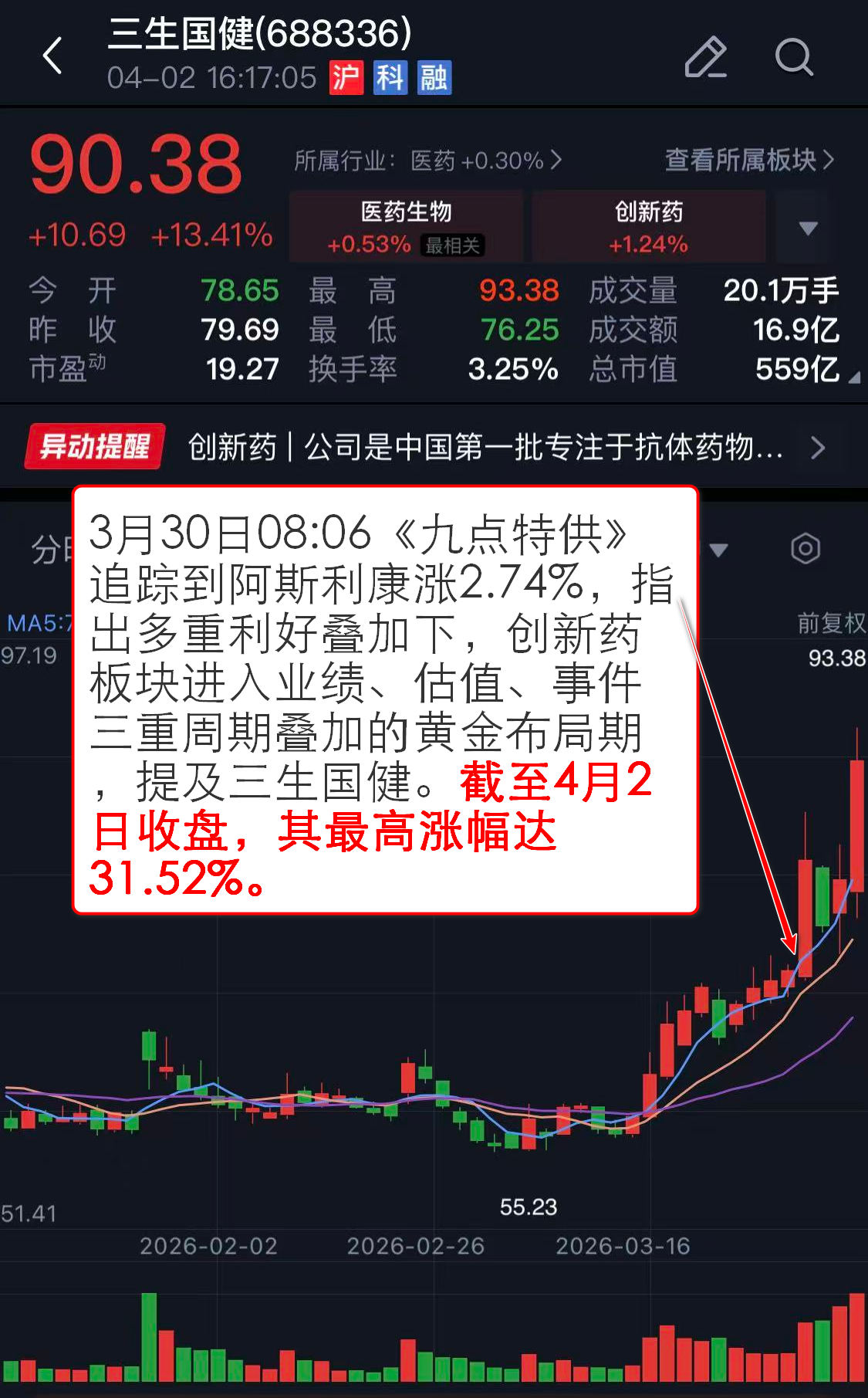The width and height of the screenshot is (868, 1398).
Task: Change the 前复权 adjustment mode
Action: (x=830, y=622)
